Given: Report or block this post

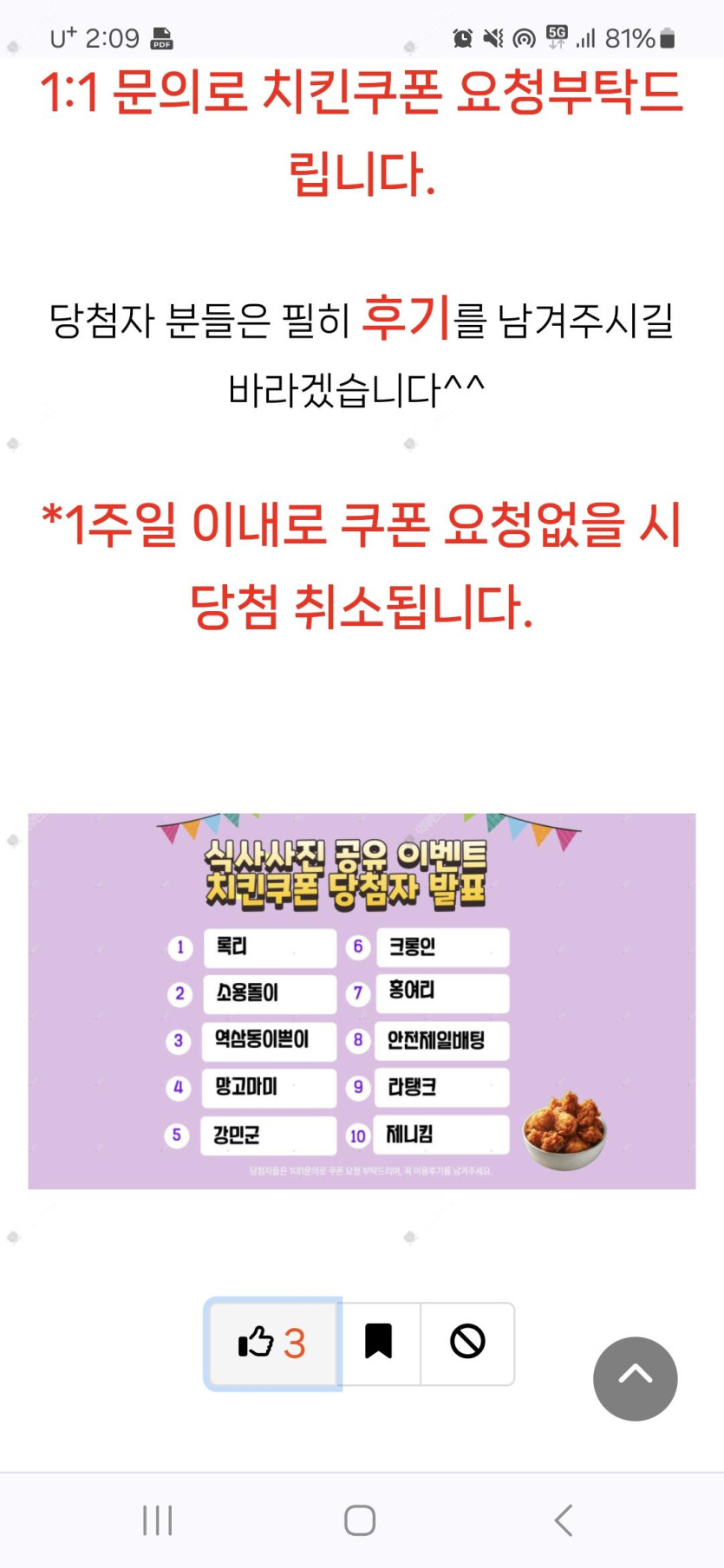Looking at the screenshot, I should point(467,1343).
